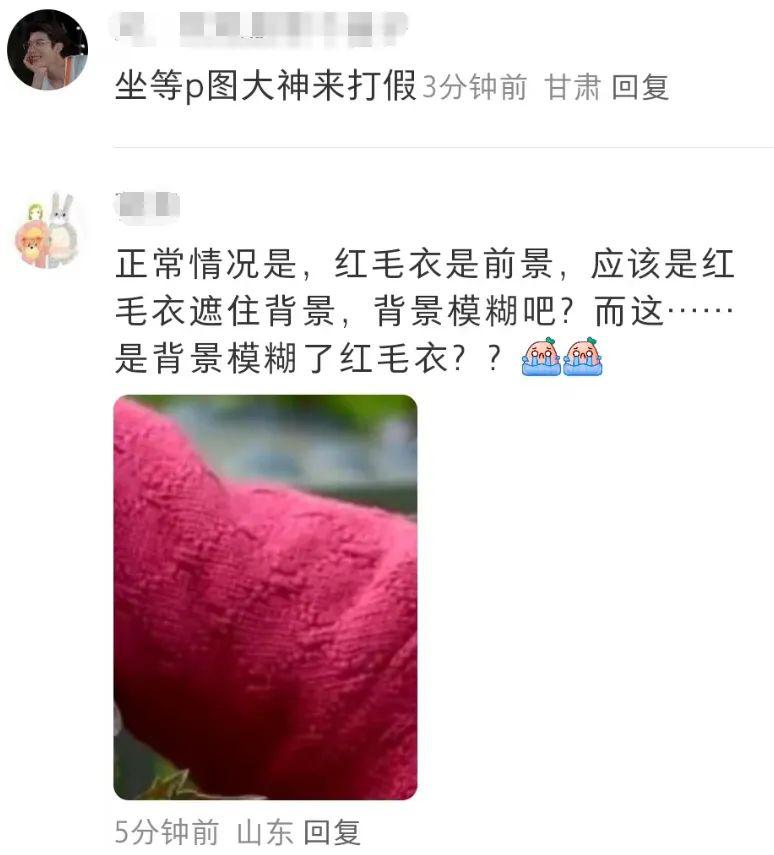Reply to the comment from 甘肃
This screenshot has height=855, width=774.
[x=640, y=88]
